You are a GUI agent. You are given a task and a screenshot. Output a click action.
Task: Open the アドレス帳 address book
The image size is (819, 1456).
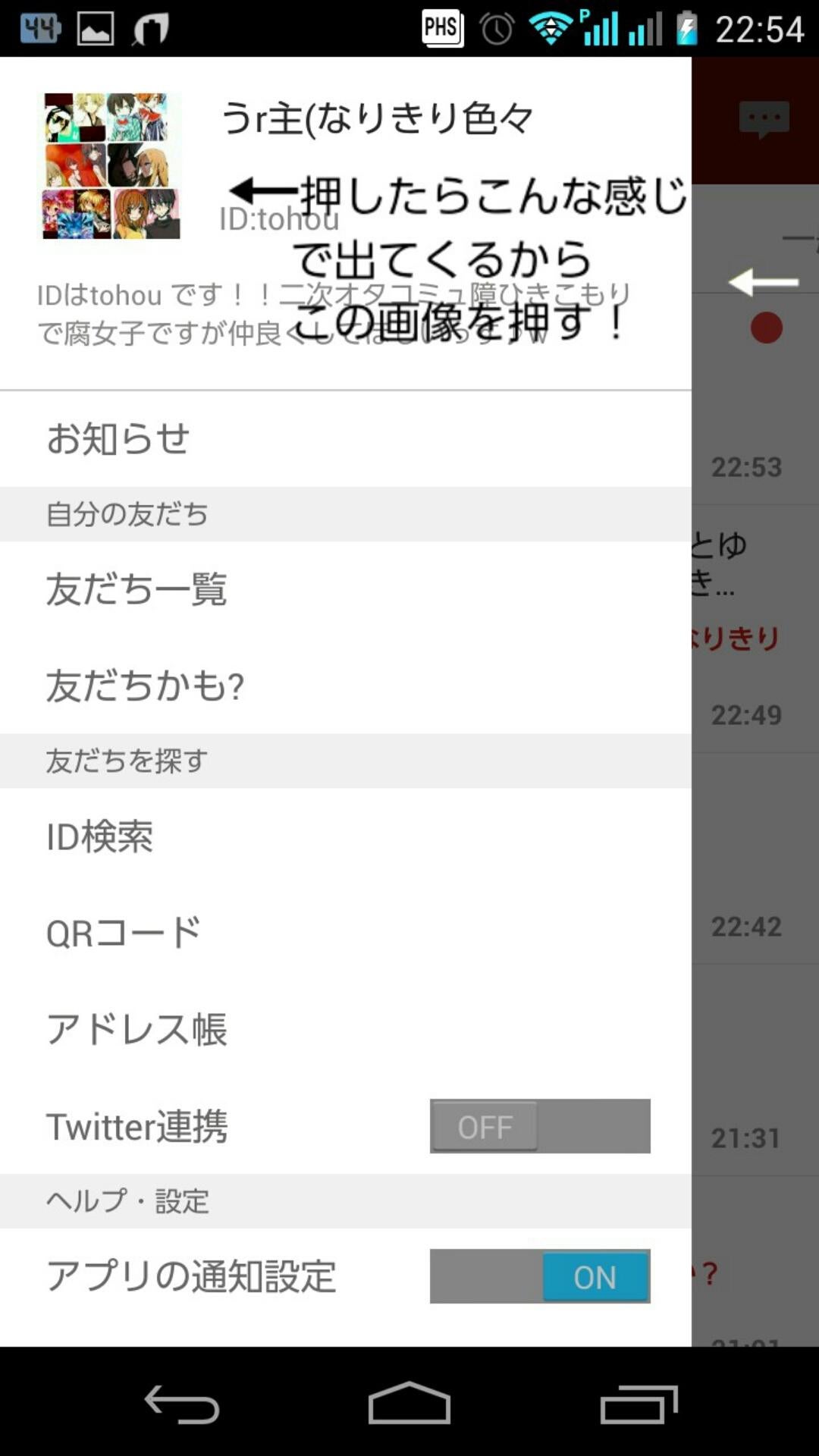[x=136, y=1029]
